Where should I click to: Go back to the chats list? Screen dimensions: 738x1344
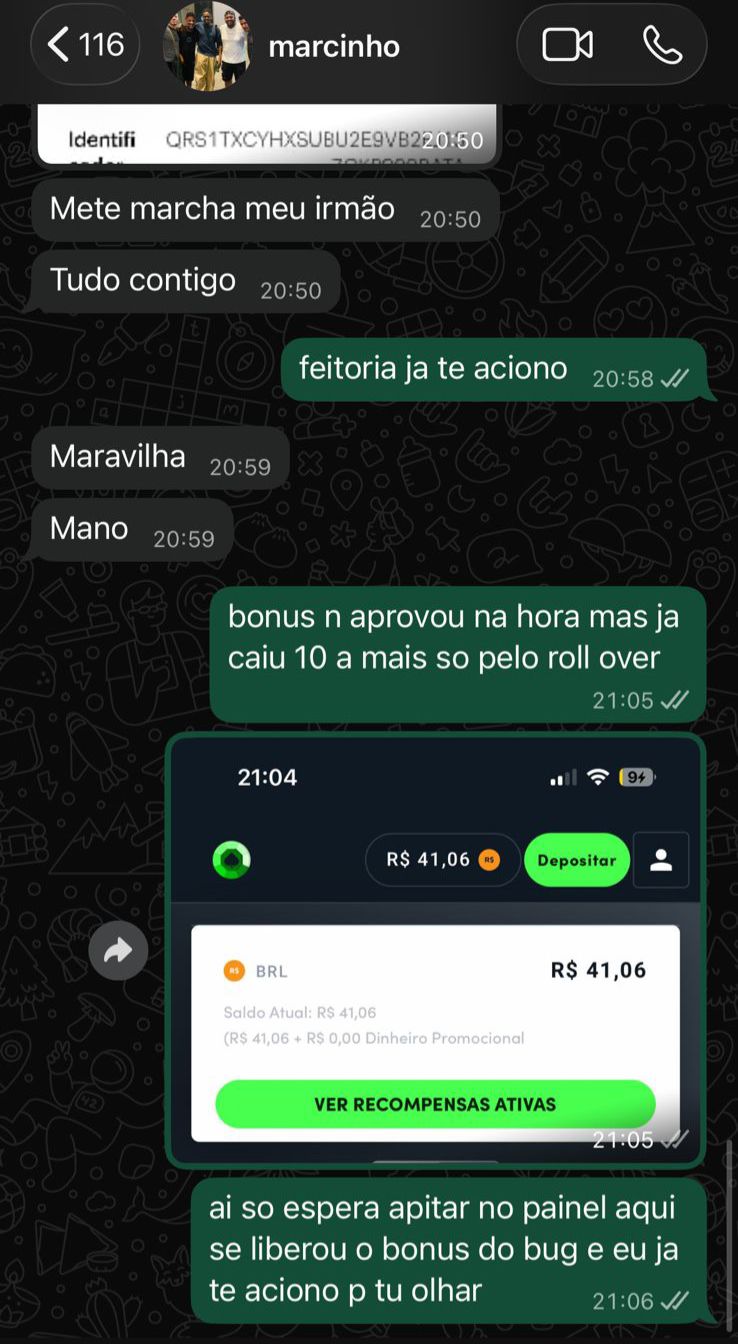tap(84, 45)
